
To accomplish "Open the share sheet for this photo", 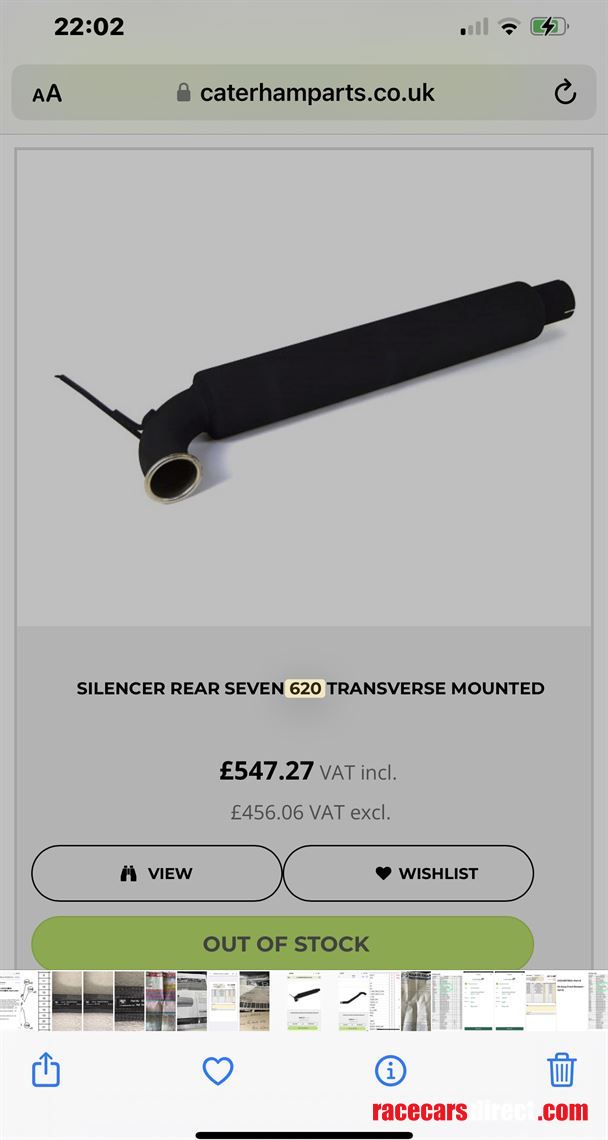I will click(x=47, y=1071).
